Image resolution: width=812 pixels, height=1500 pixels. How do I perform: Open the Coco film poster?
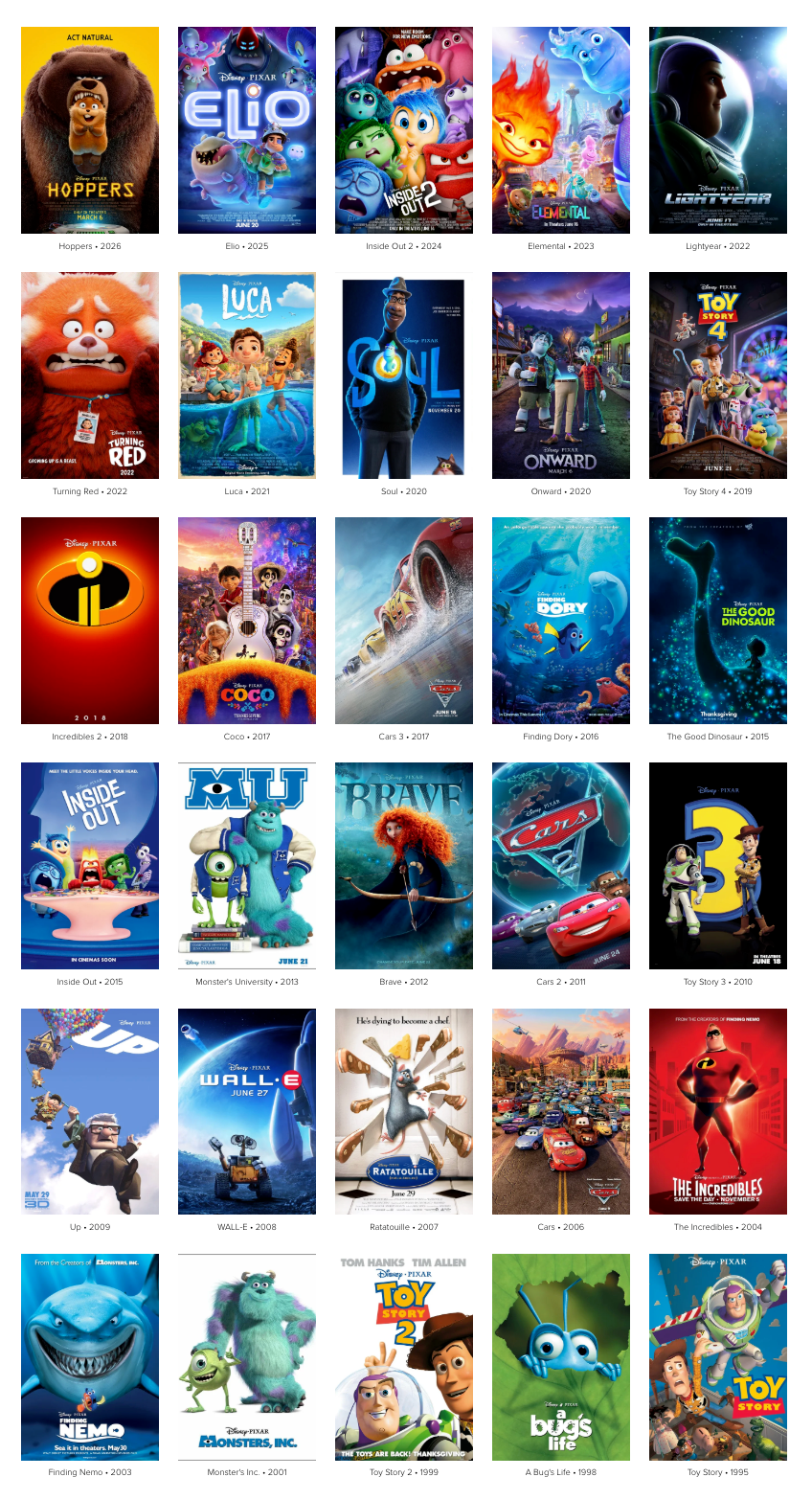point(247,621)
